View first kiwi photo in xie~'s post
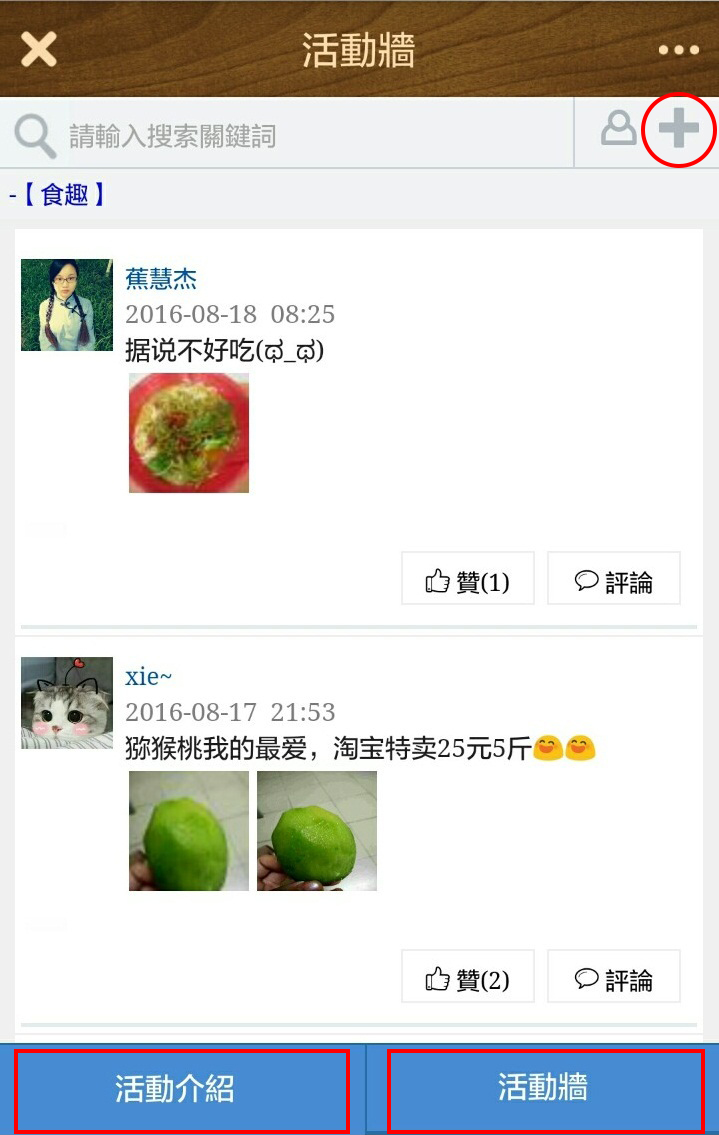Image resolution: width=719 pixels, height=1135 pixels. [x=189, y=830]
